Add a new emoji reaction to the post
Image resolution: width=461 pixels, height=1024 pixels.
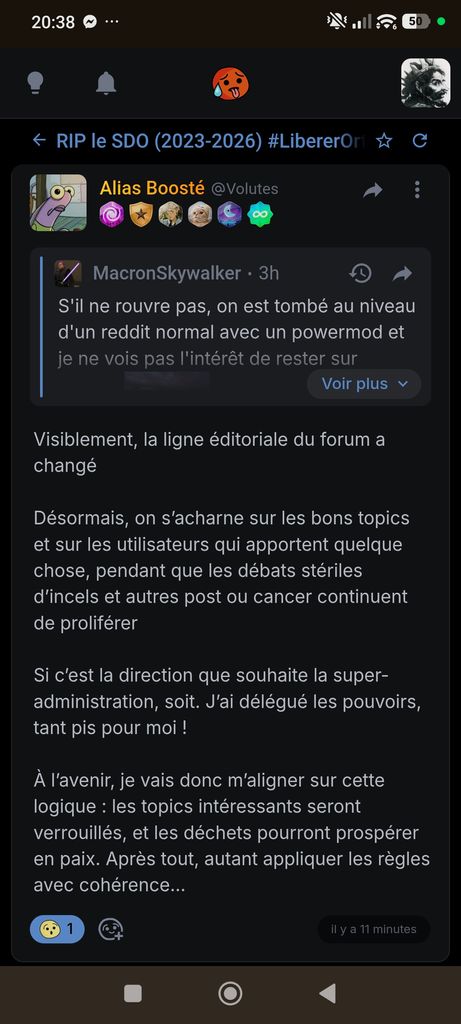(x=110, y=929)
